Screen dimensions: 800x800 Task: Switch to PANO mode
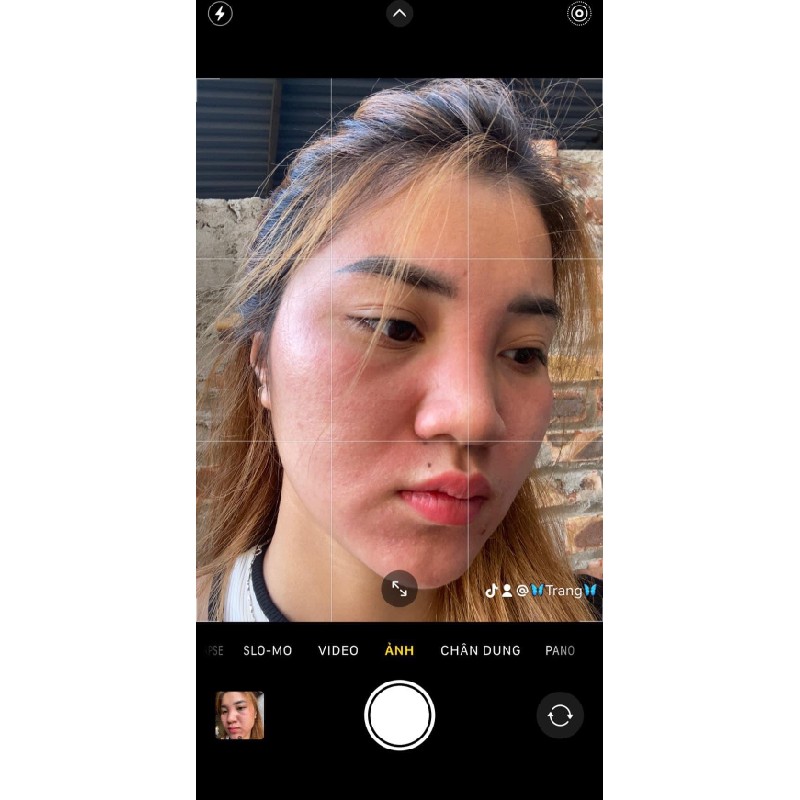click(x=560, y=651)
